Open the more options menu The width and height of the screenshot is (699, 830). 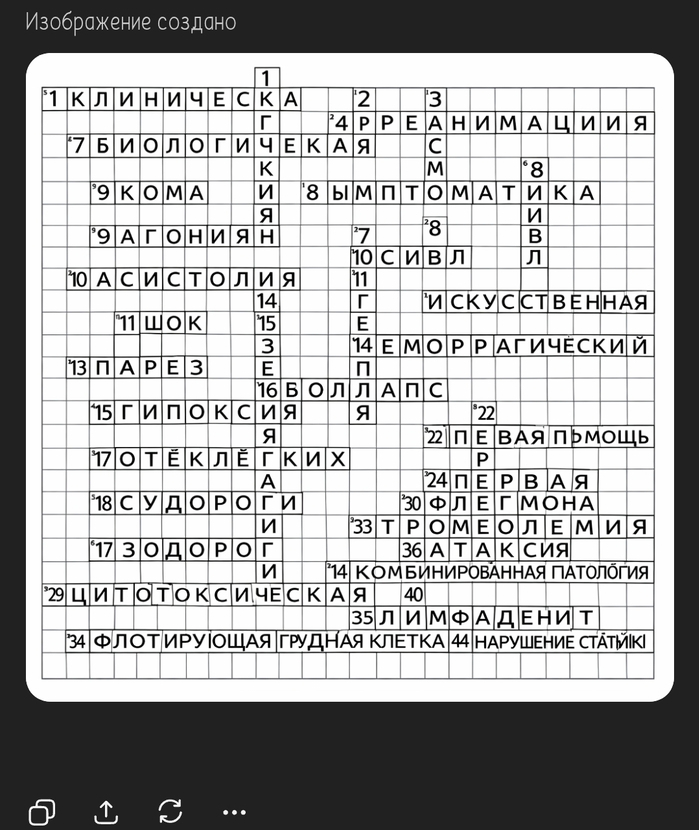(x=233, y=812)
